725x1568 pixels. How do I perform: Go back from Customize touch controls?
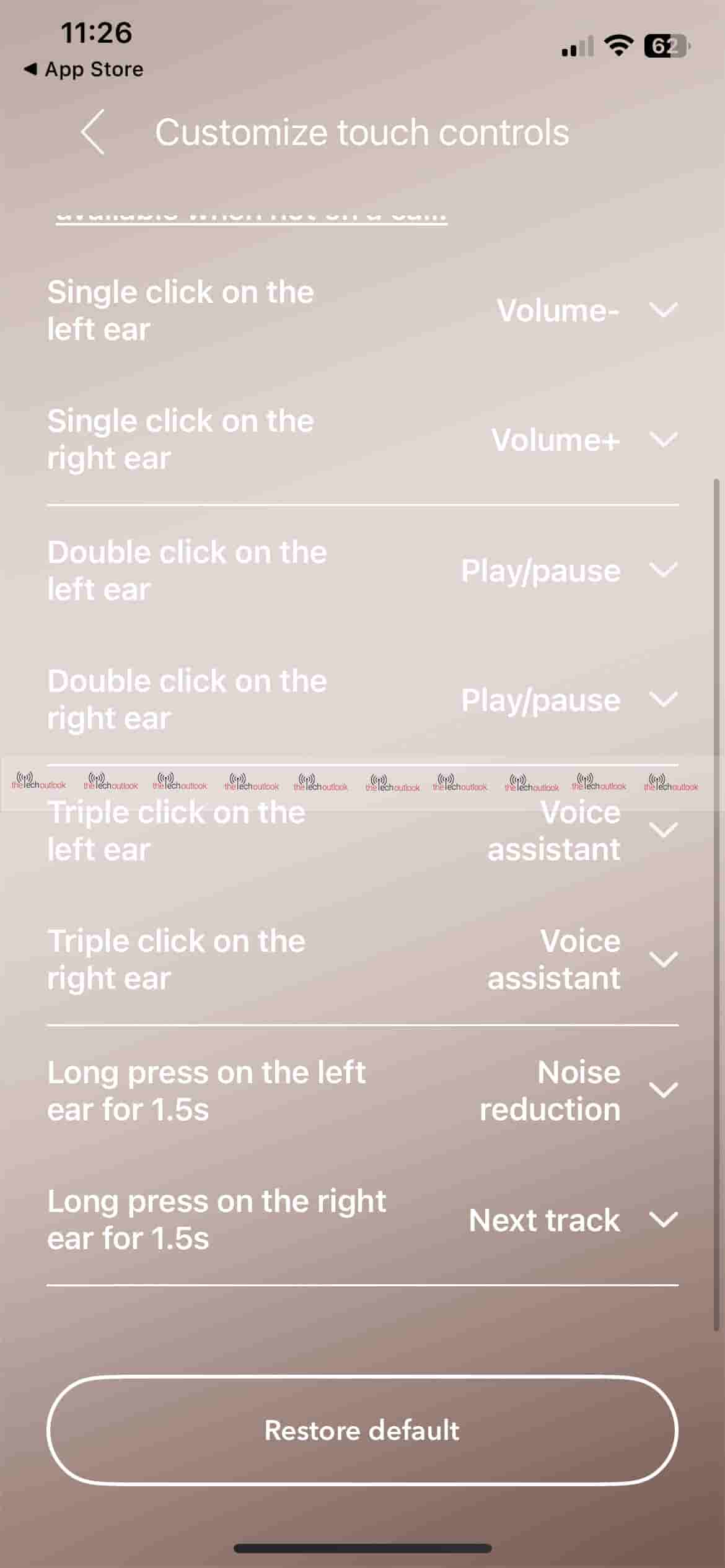[93, 132]
